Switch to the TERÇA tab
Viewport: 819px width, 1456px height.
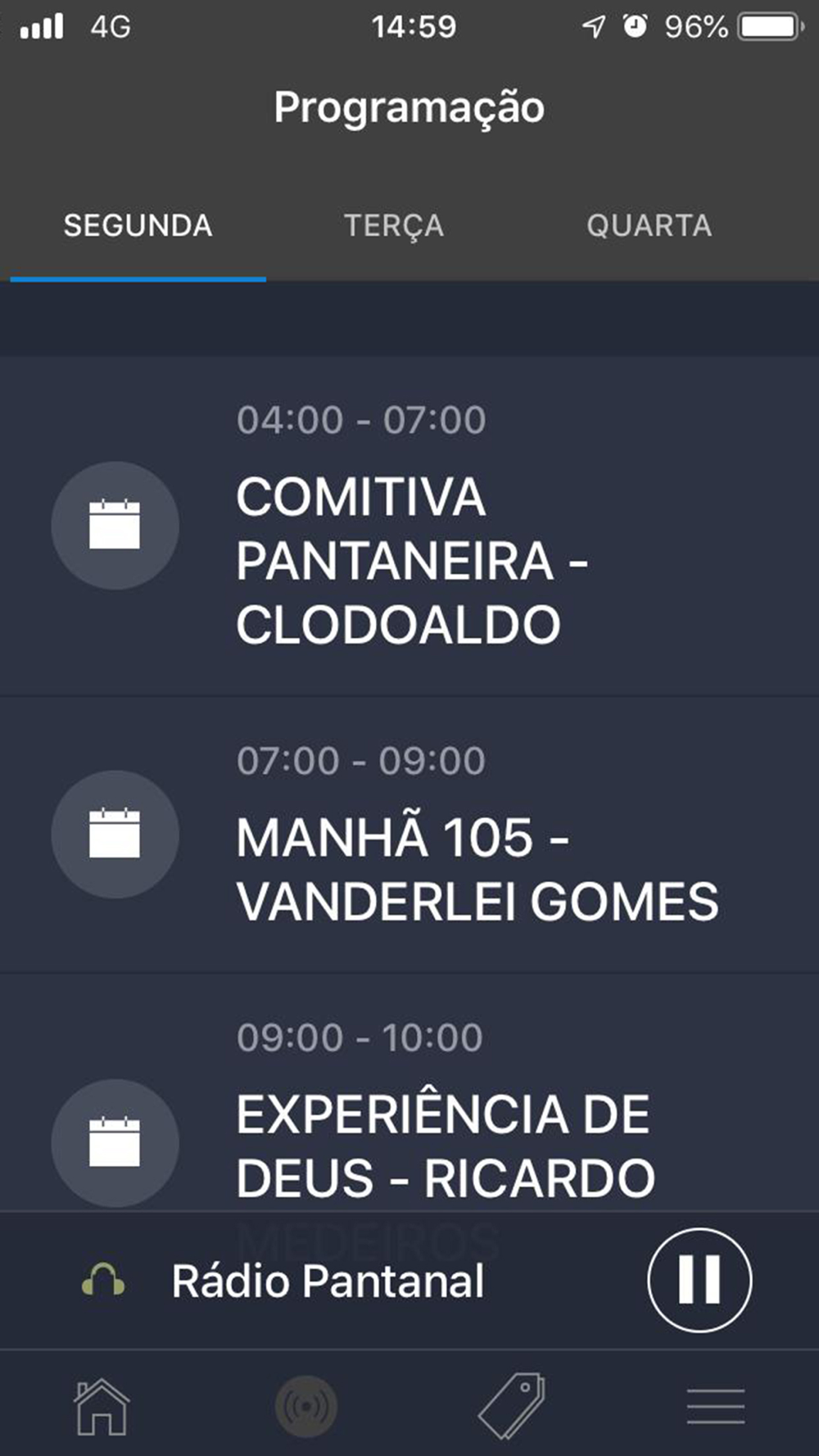(x=394, y=226)
